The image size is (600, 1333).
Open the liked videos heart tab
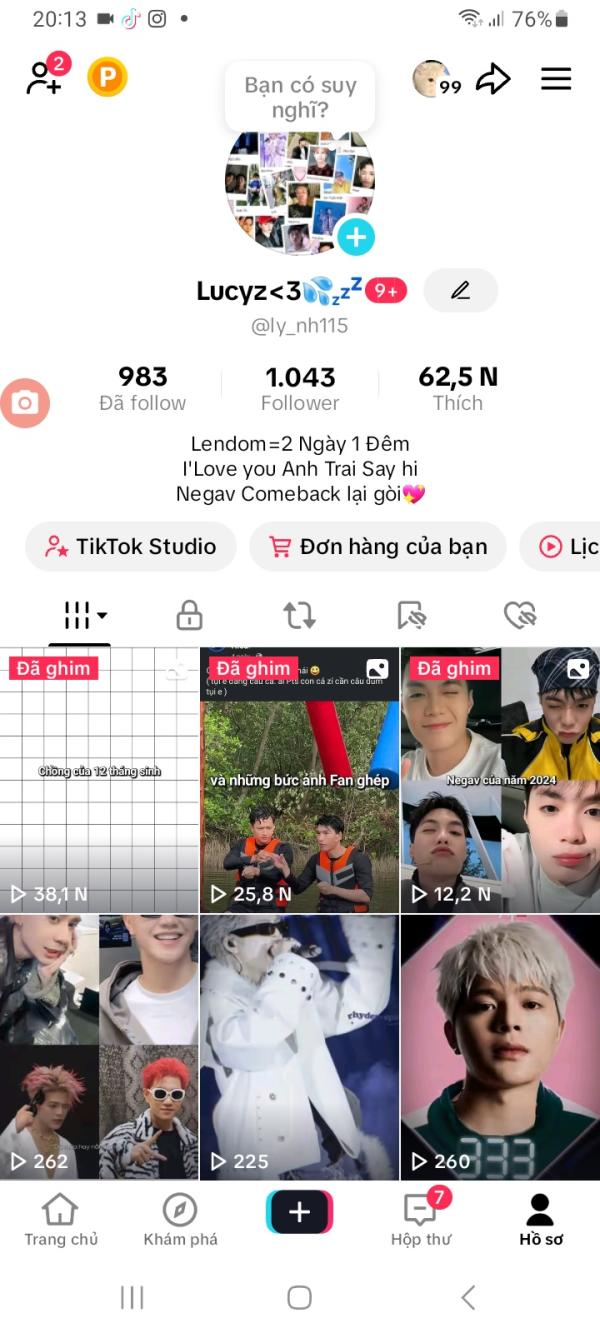tap(520, 615)
